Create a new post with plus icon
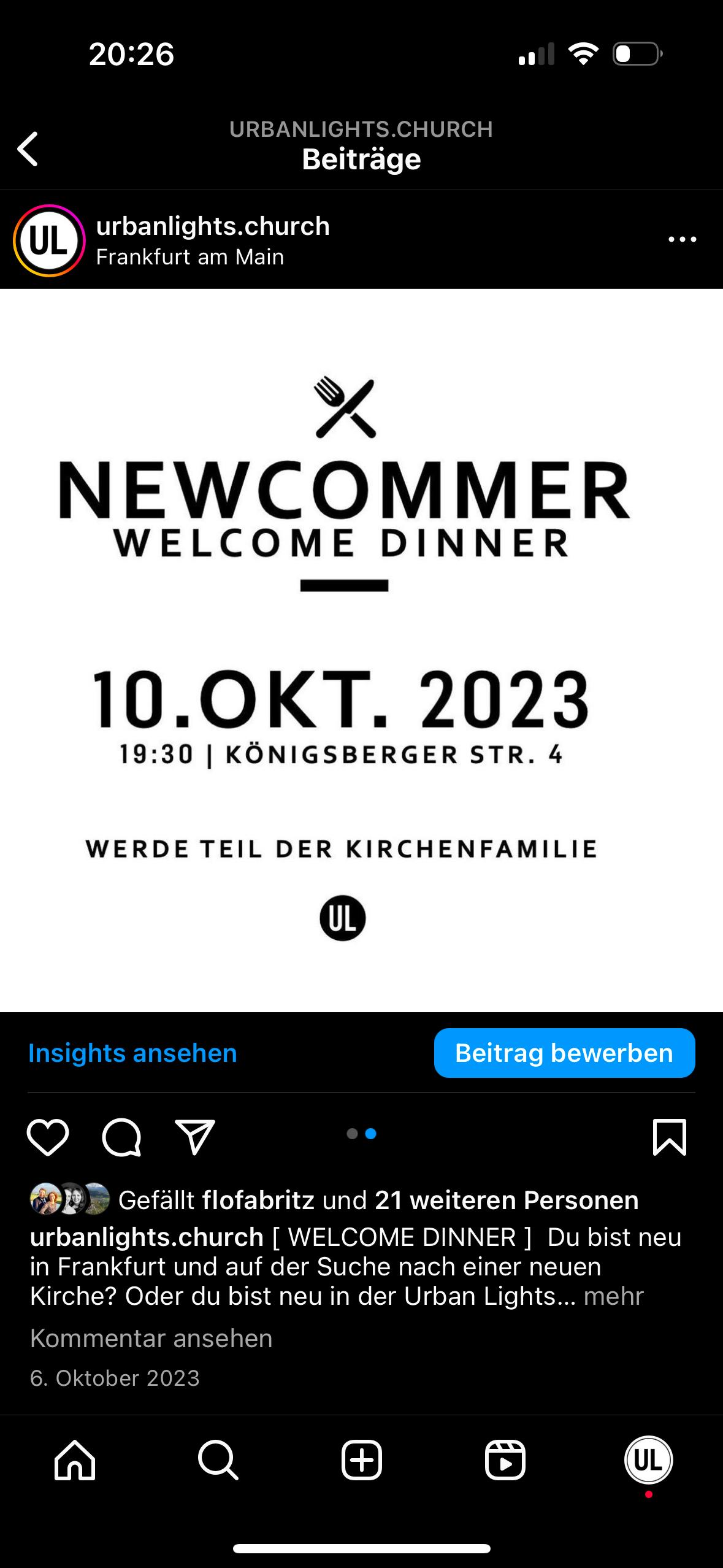 (362, 1460)
